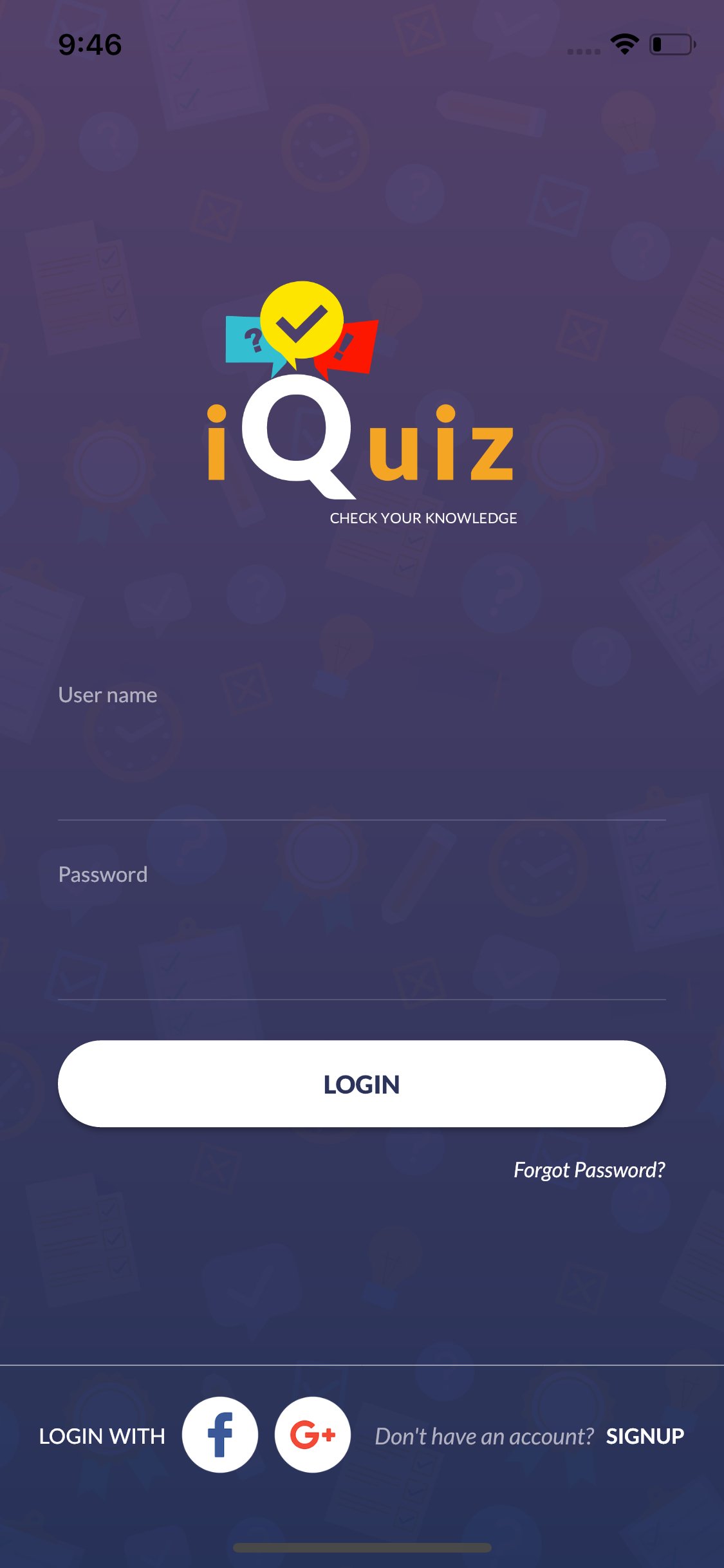
Task: Tap the LOGIN button
Action: (362, 1084)
